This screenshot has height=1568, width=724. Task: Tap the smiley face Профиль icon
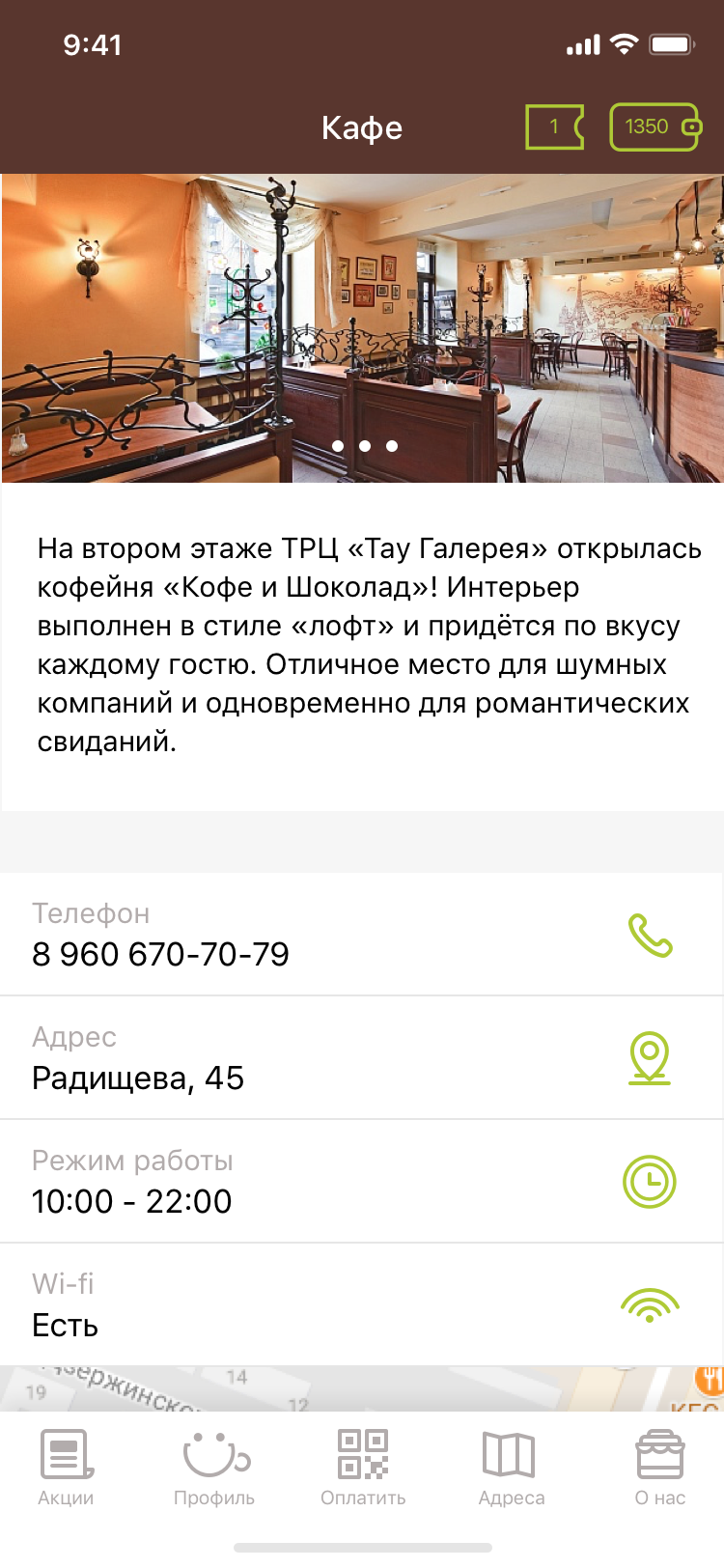tap(214, 1455)
